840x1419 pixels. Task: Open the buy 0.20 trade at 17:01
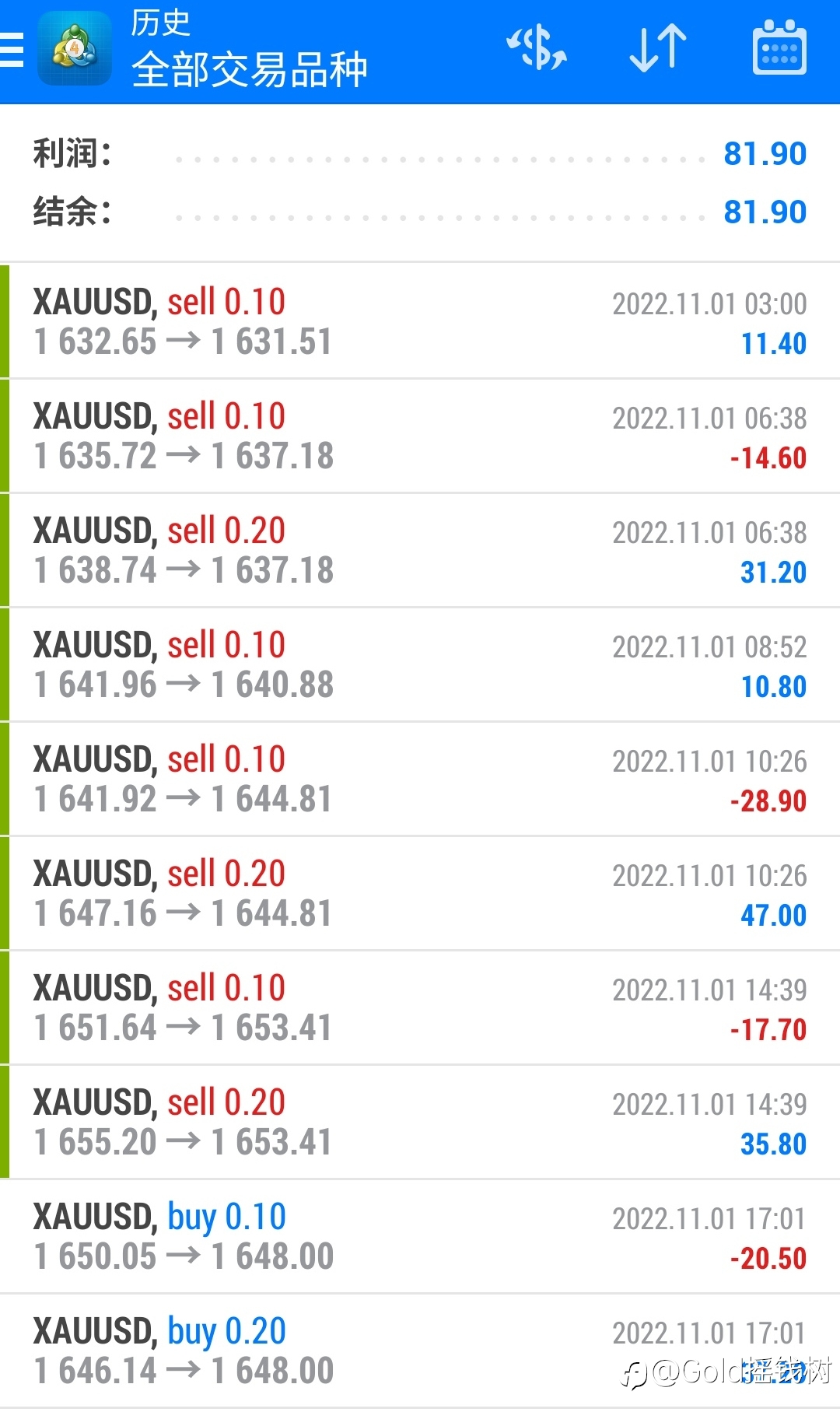(x=420, y=1351)
